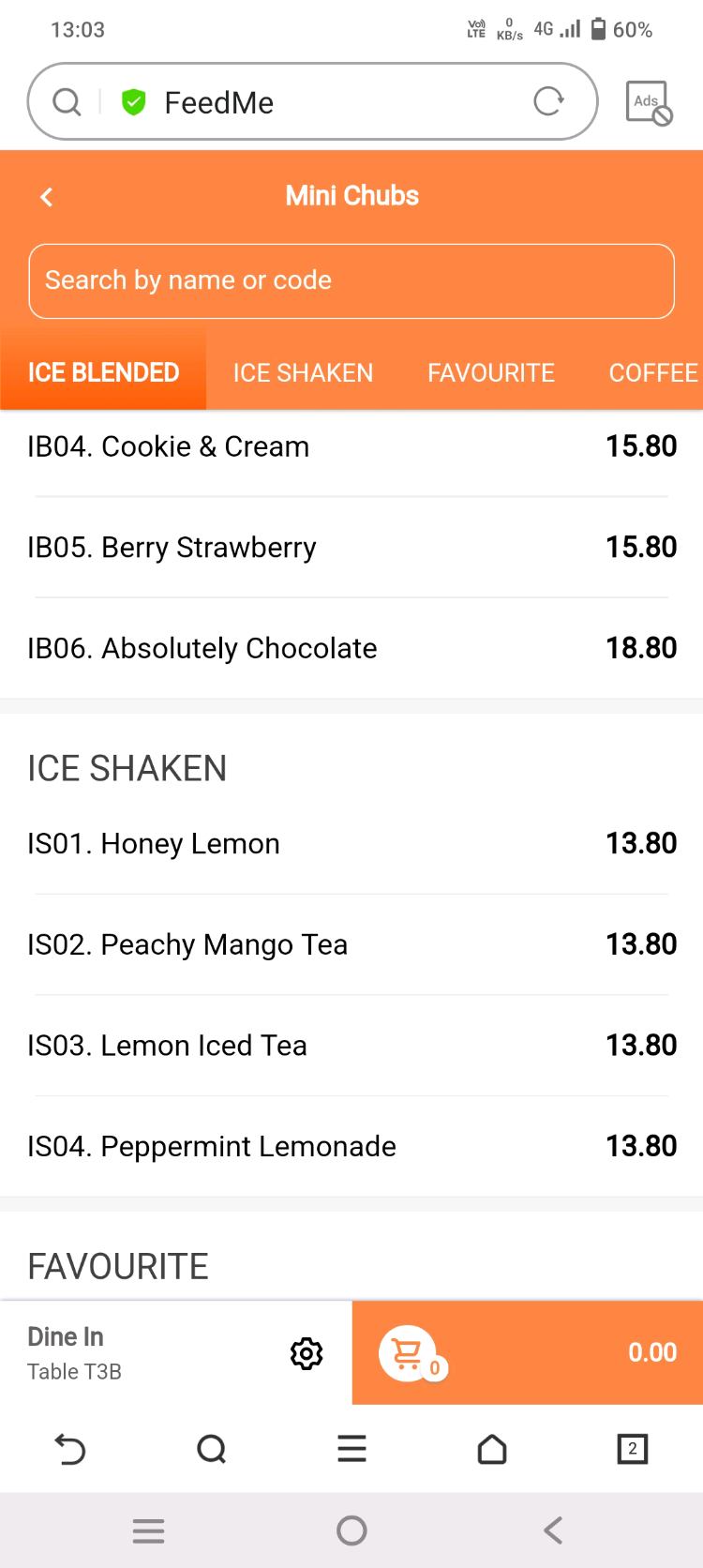Open IS03 Lemon Iced Tea
703x1568 pixels.
351,1045
